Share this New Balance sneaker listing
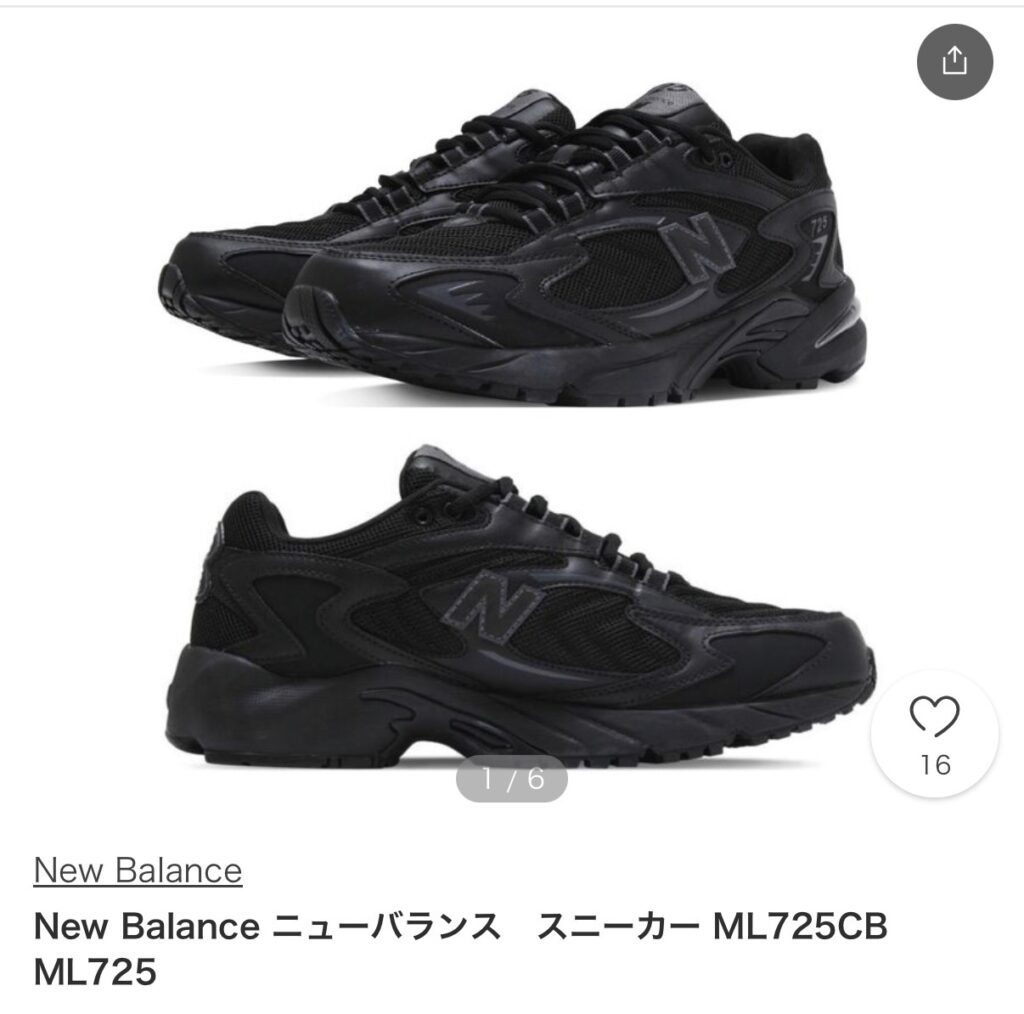Viewport: 1024px width, 1014px height. coord(955,62)
